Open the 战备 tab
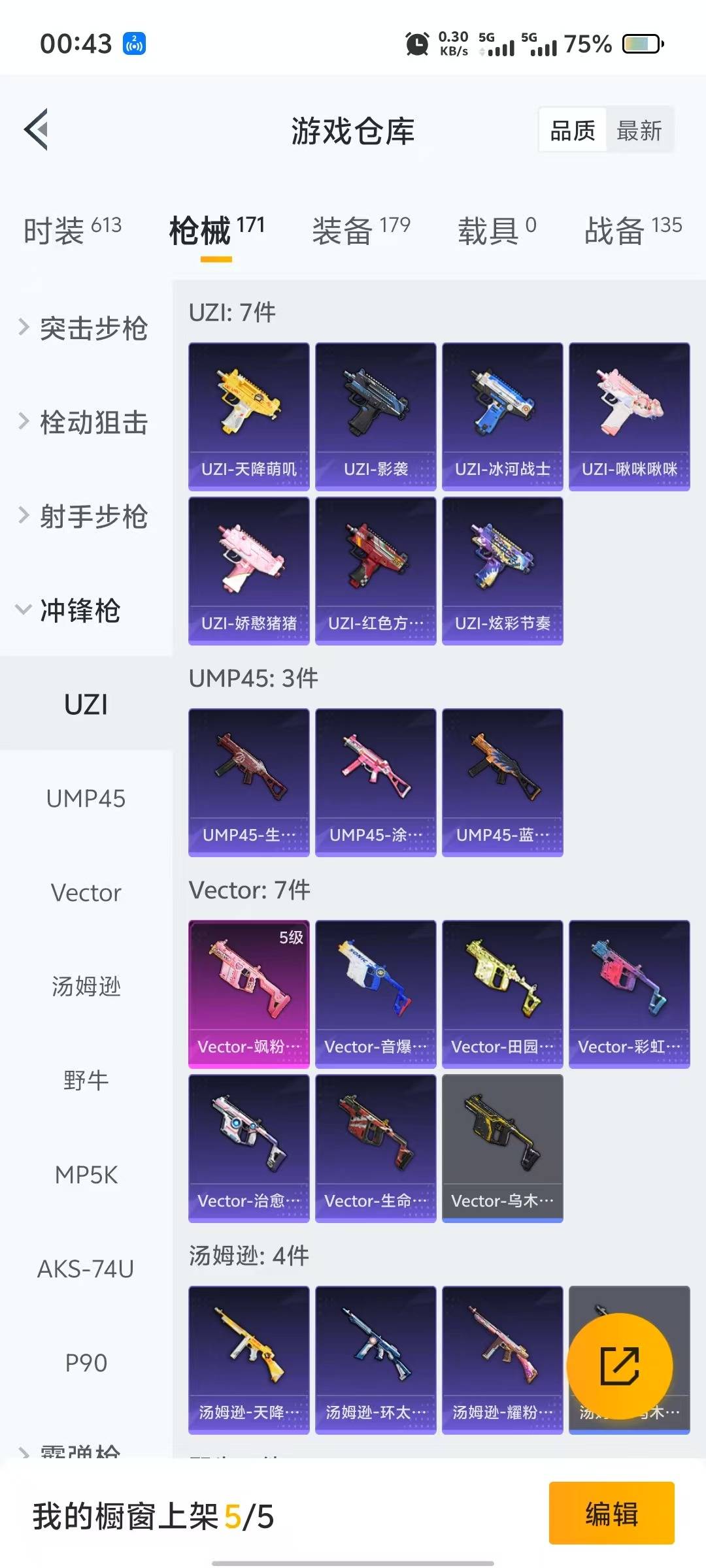Screen dimensions: 706x1568 point(633,230)
